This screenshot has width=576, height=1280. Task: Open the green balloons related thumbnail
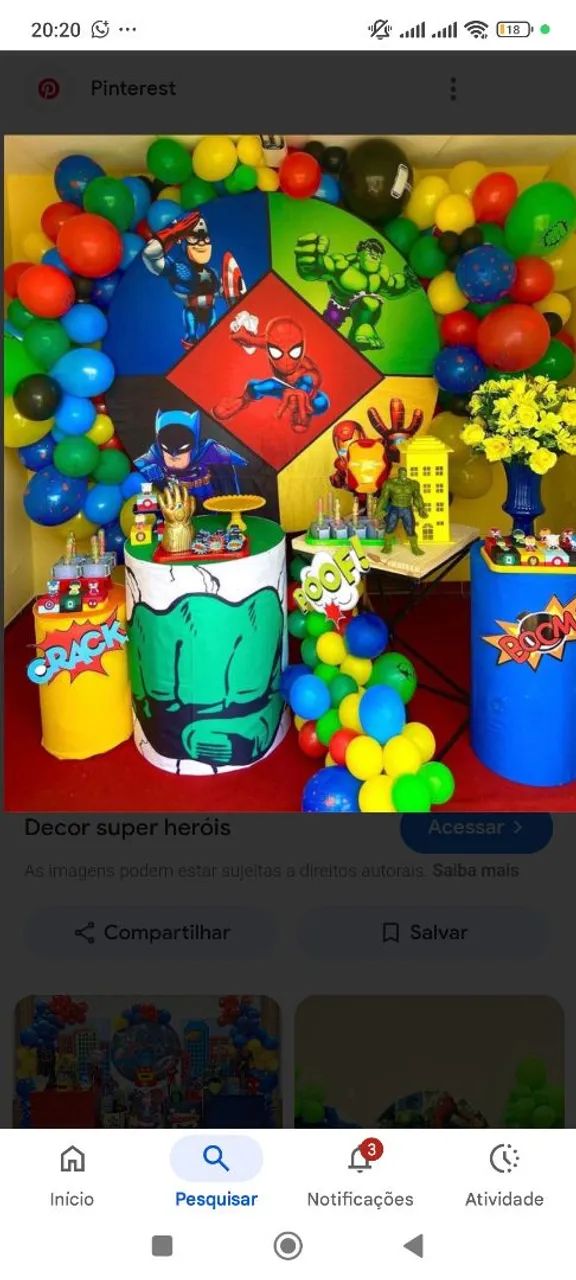tap(429, 1061)
